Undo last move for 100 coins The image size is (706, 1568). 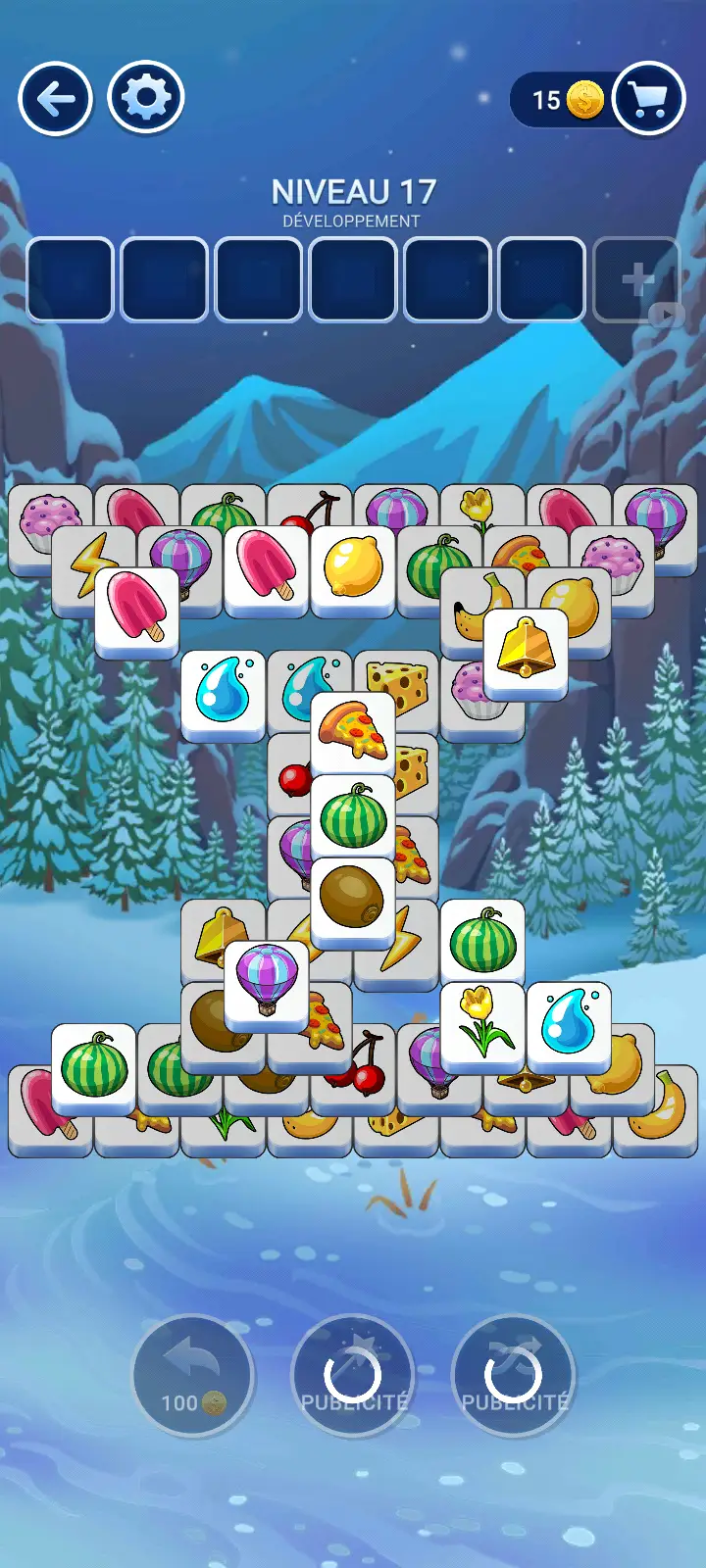coord(193,1376)
